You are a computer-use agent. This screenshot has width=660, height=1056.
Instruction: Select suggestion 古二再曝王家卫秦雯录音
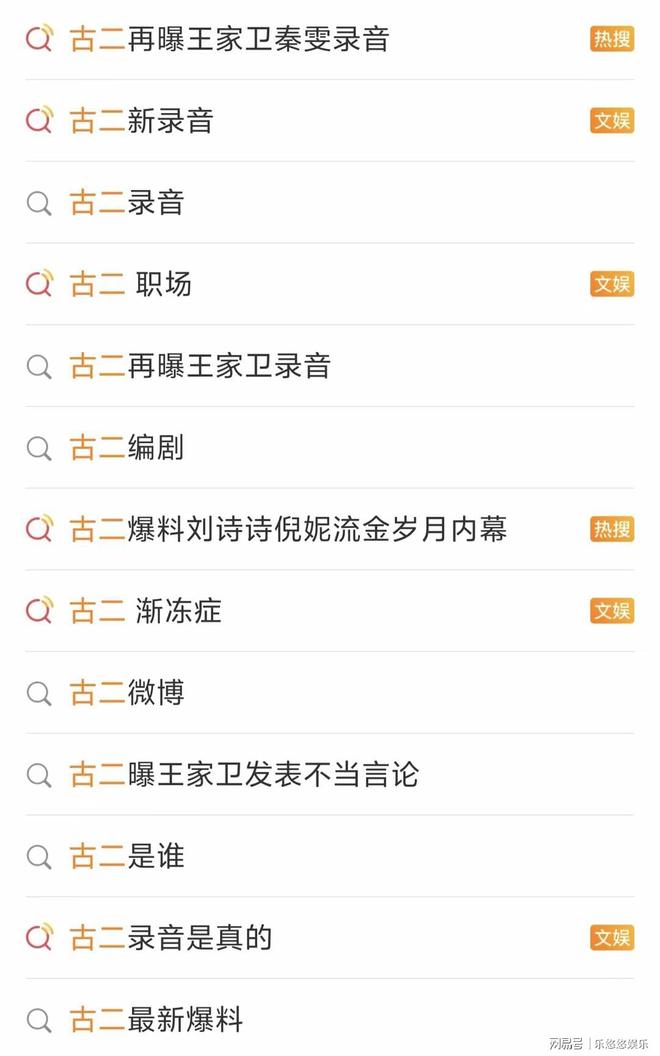tap(229, 39)
